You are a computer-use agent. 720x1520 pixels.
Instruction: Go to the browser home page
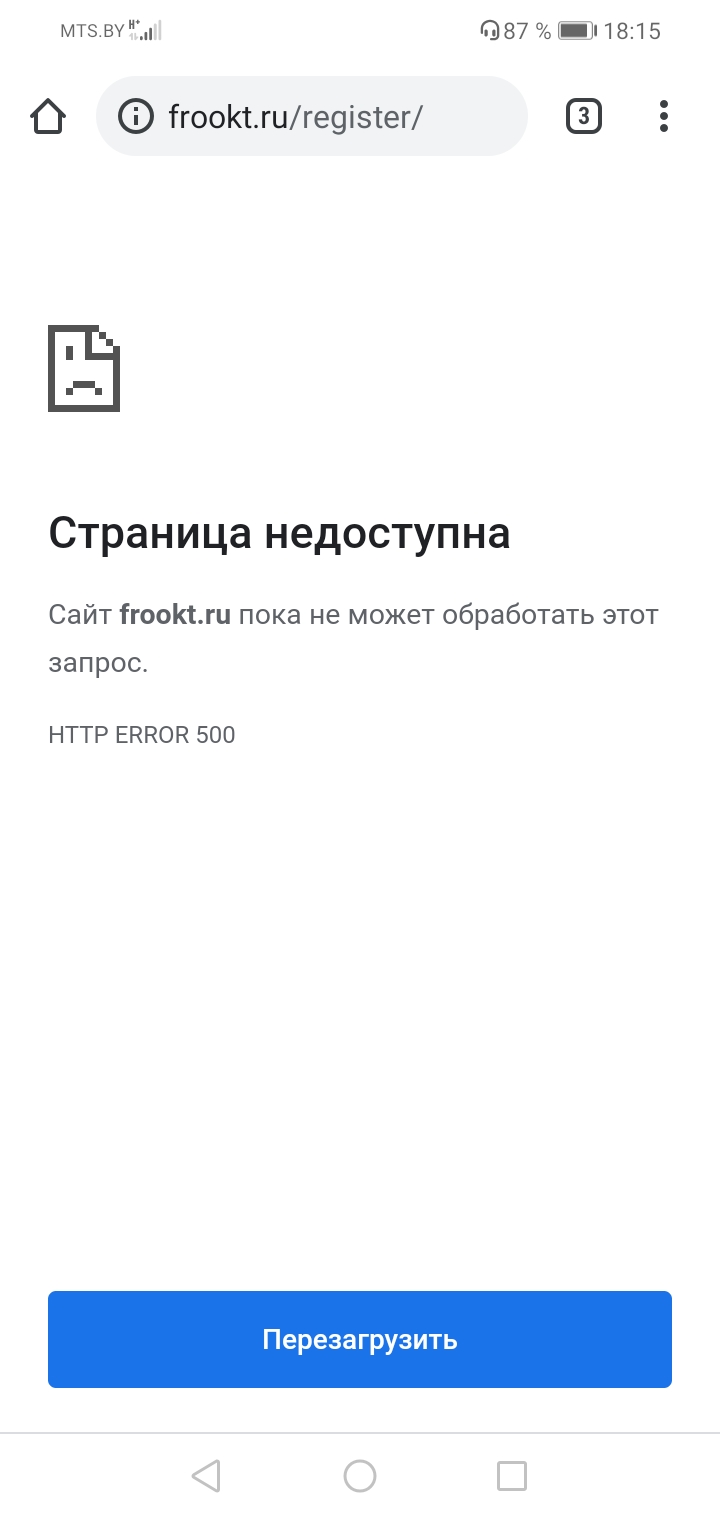[x=48, y=117]
